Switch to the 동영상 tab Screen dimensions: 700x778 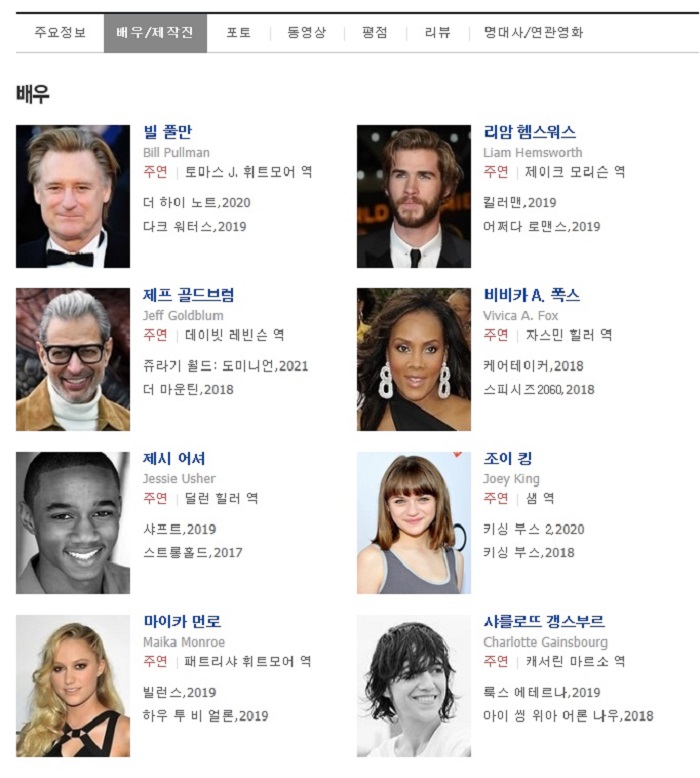coord(306,33)
